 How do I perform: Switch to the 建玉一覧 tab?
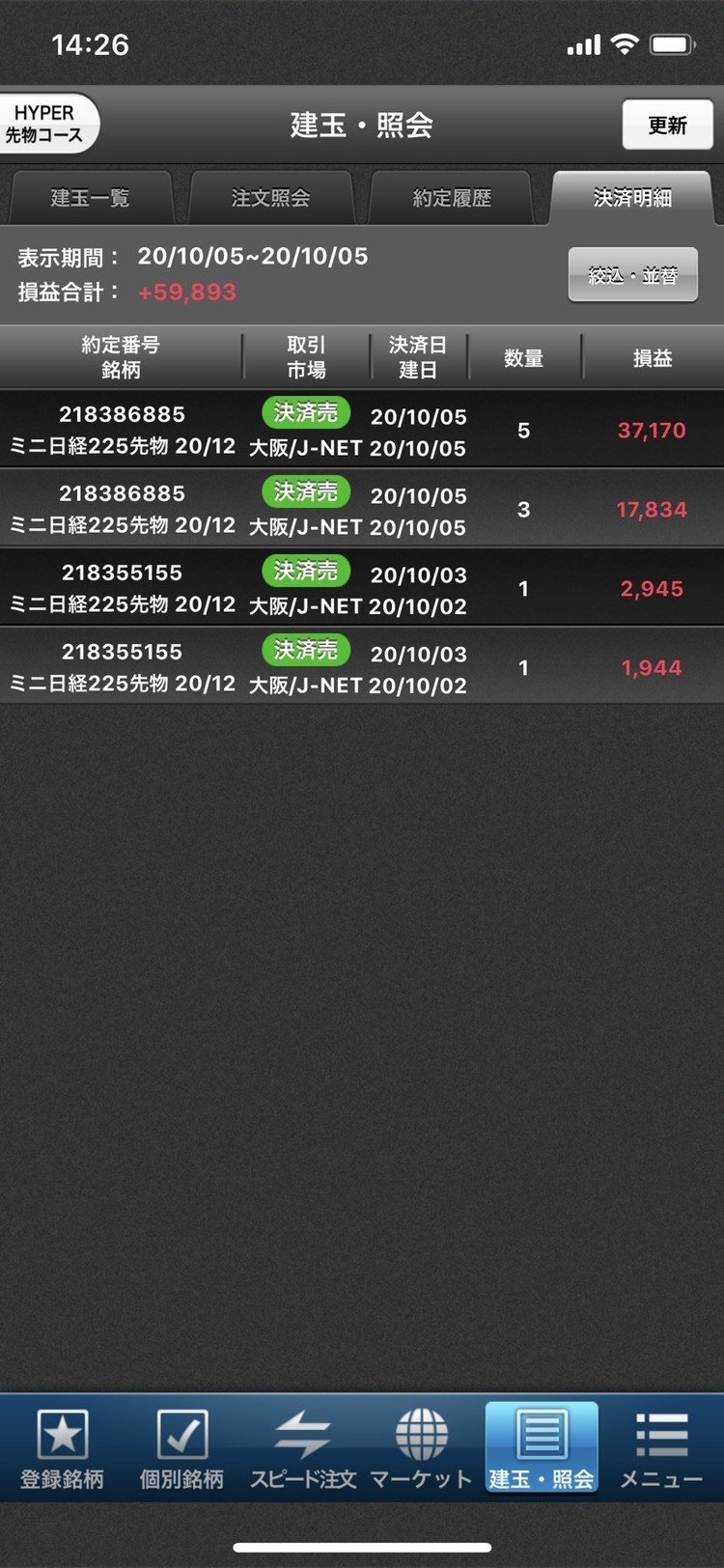90,198
